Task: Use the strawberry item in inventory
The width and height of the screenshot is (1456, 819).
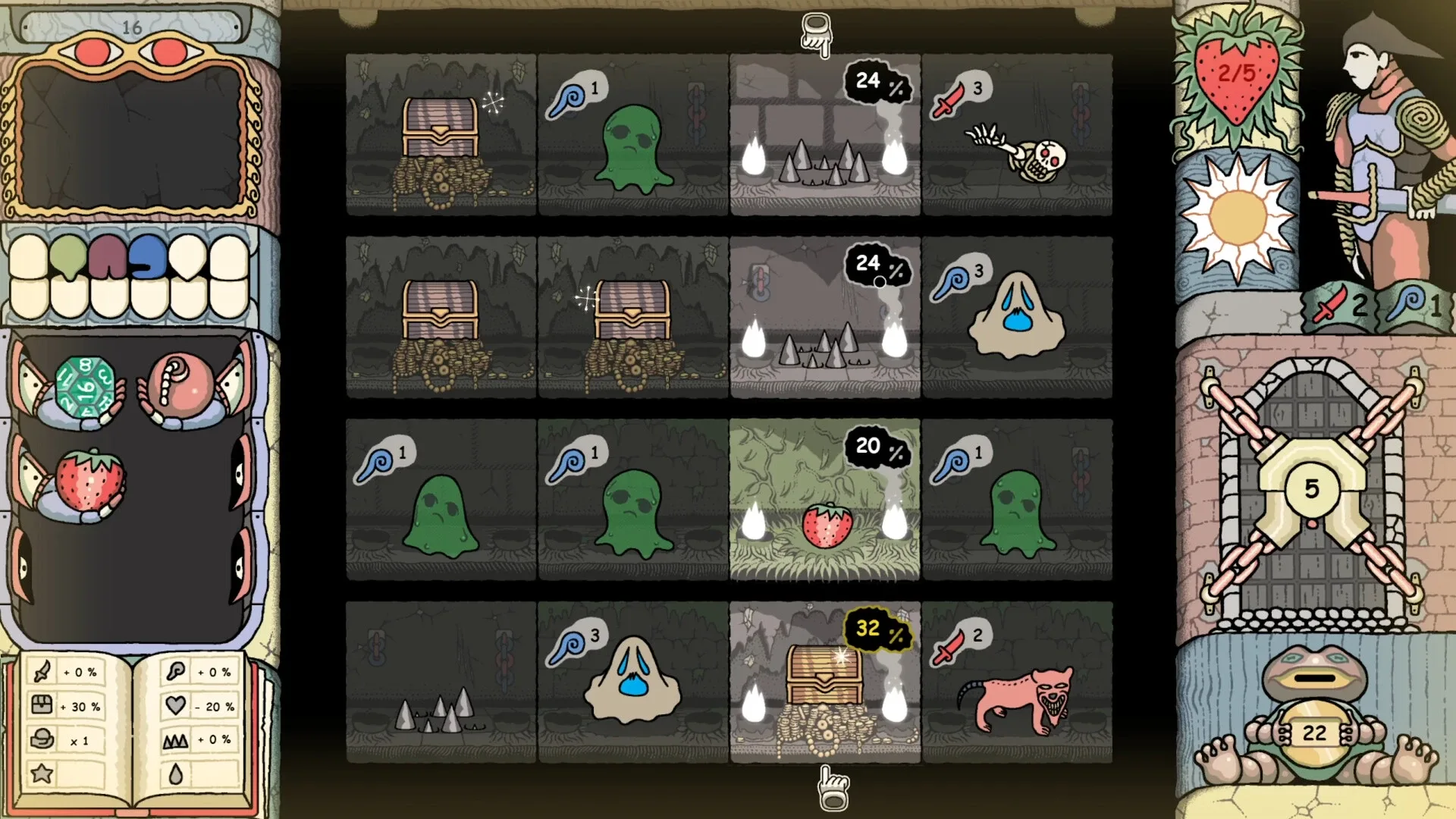Action: [87, 482]
